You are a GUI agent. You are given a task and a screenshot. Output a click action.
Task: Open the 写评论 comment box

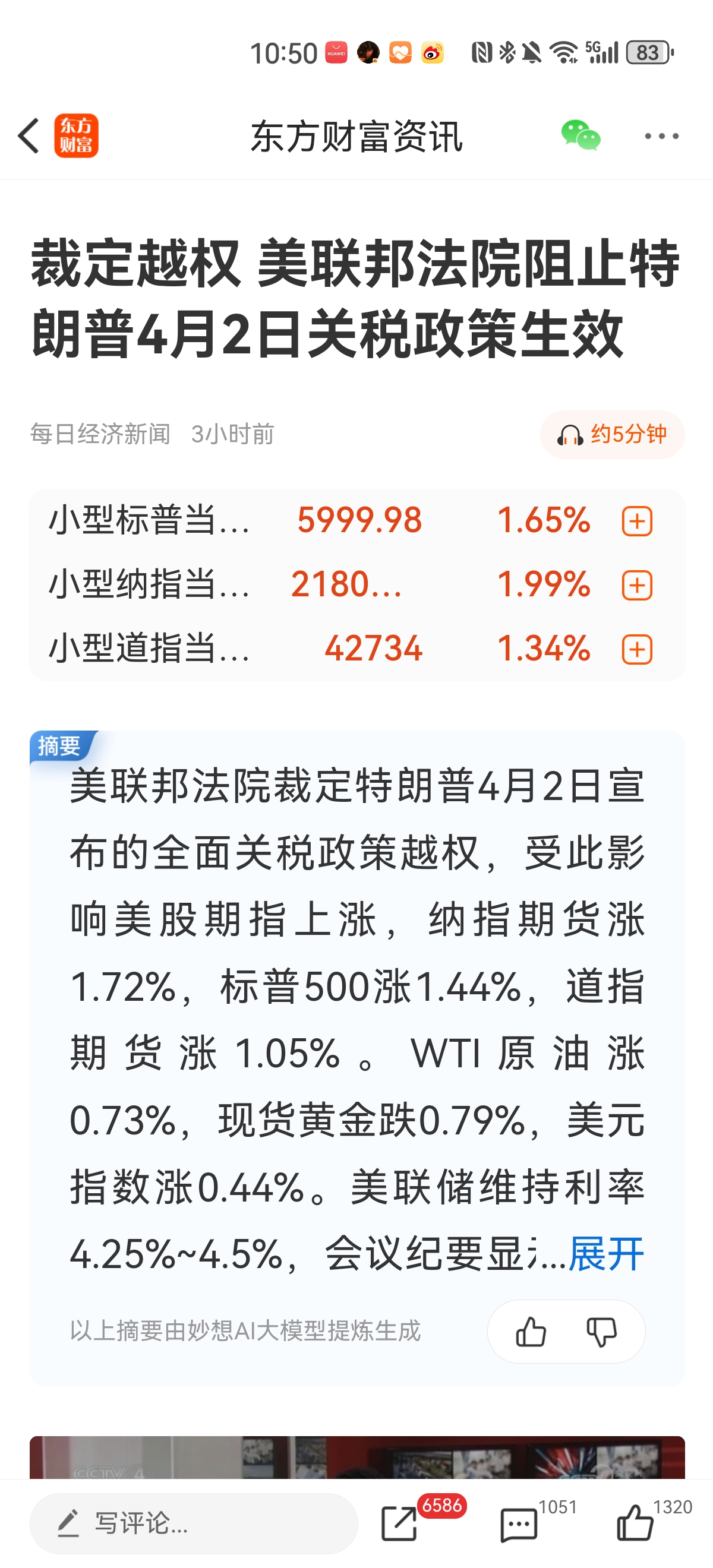[x=194, y=1523]
